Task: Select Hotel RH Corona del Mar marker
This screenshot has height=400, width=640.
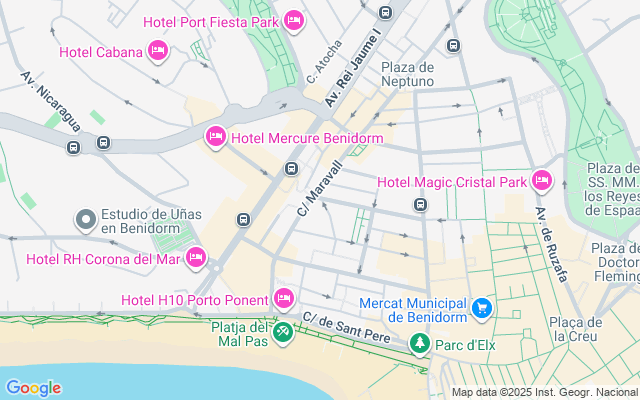Action: 195,259
